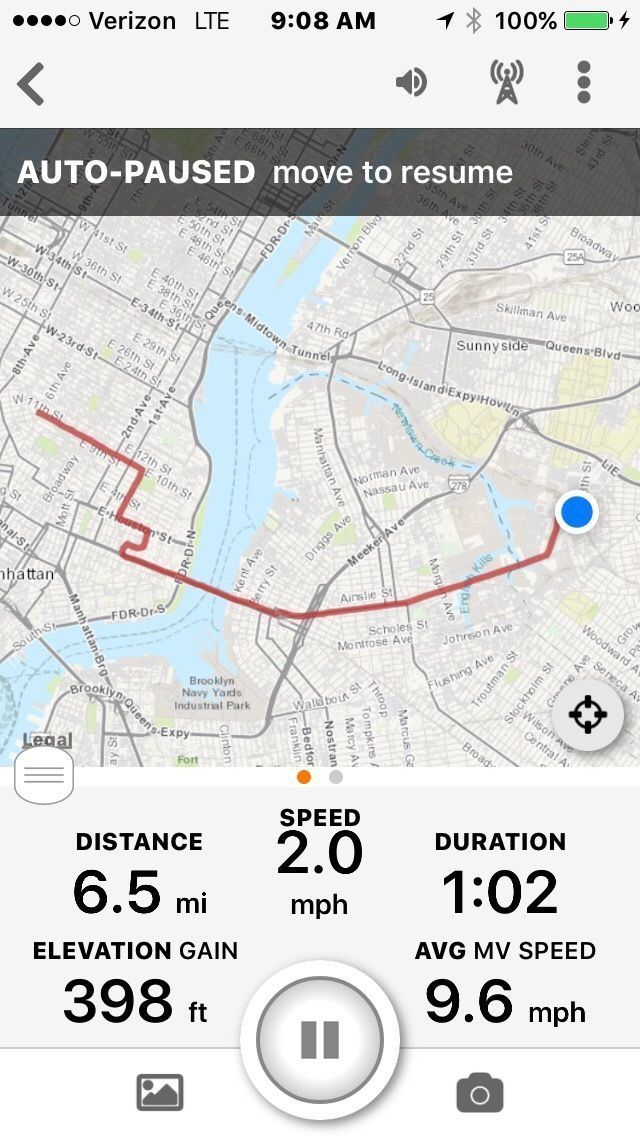
Task: Toggle the audio speaker icon
Action: (x=411, y=82)
